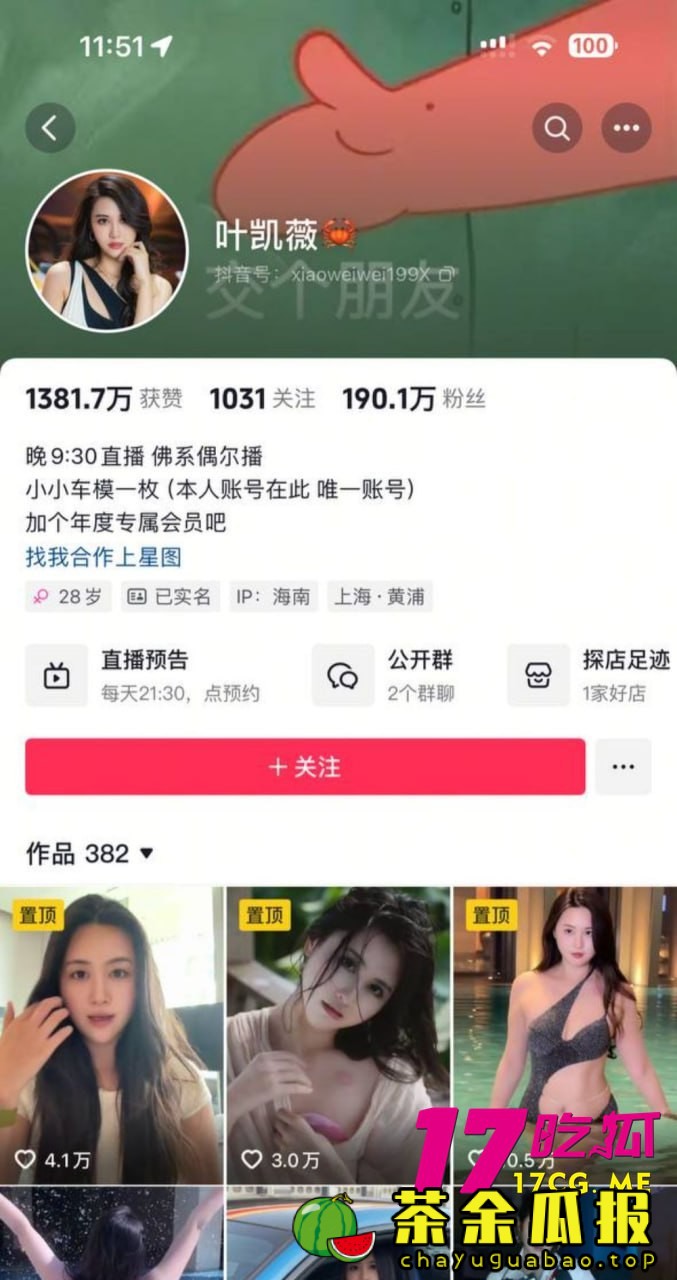
Task: Open 公开群 group chats
Action: tap(393, 675)
